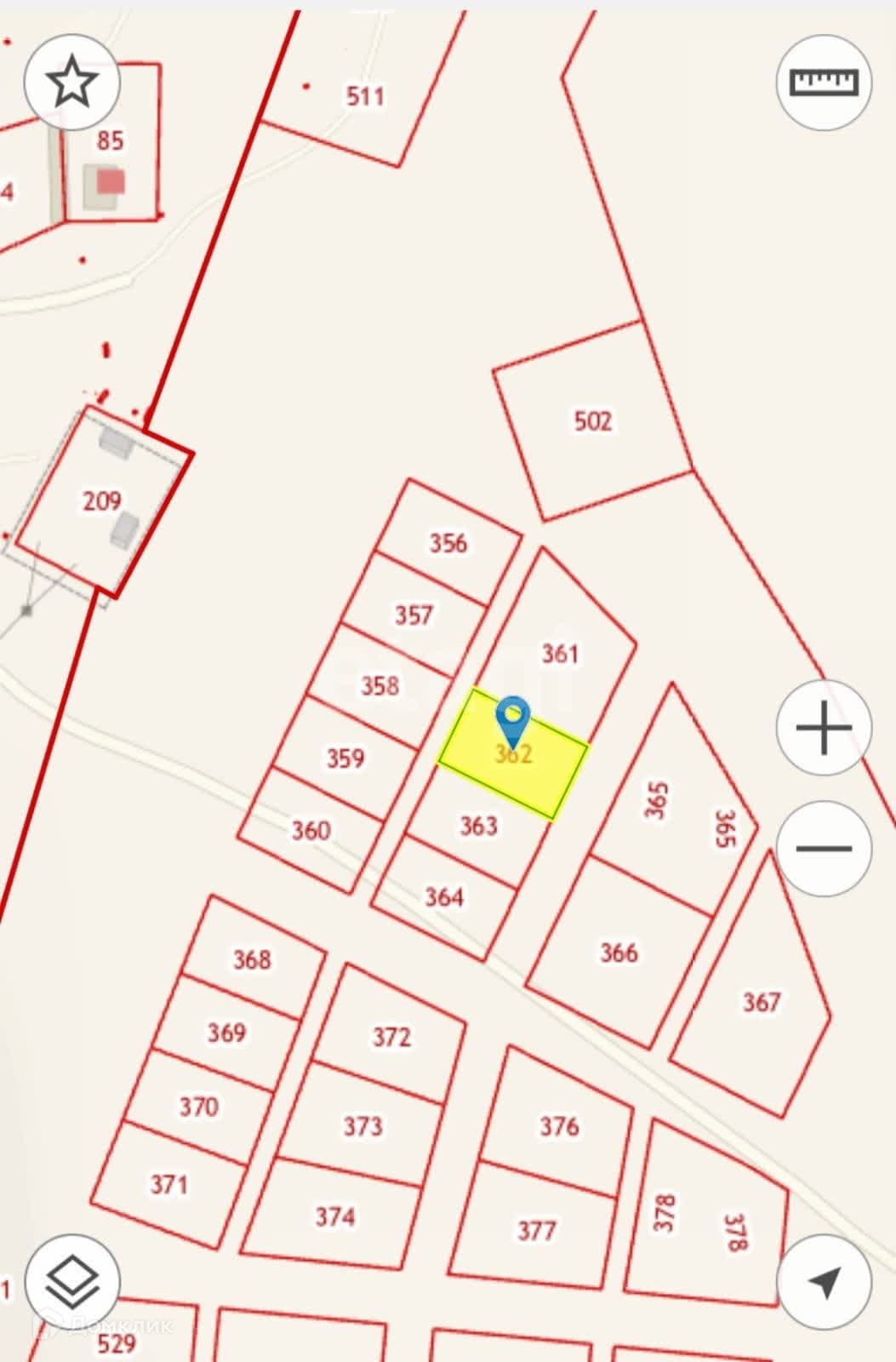Open the map layers selector
This screenshot has height=1362, width=896.
coord(72,1281)
